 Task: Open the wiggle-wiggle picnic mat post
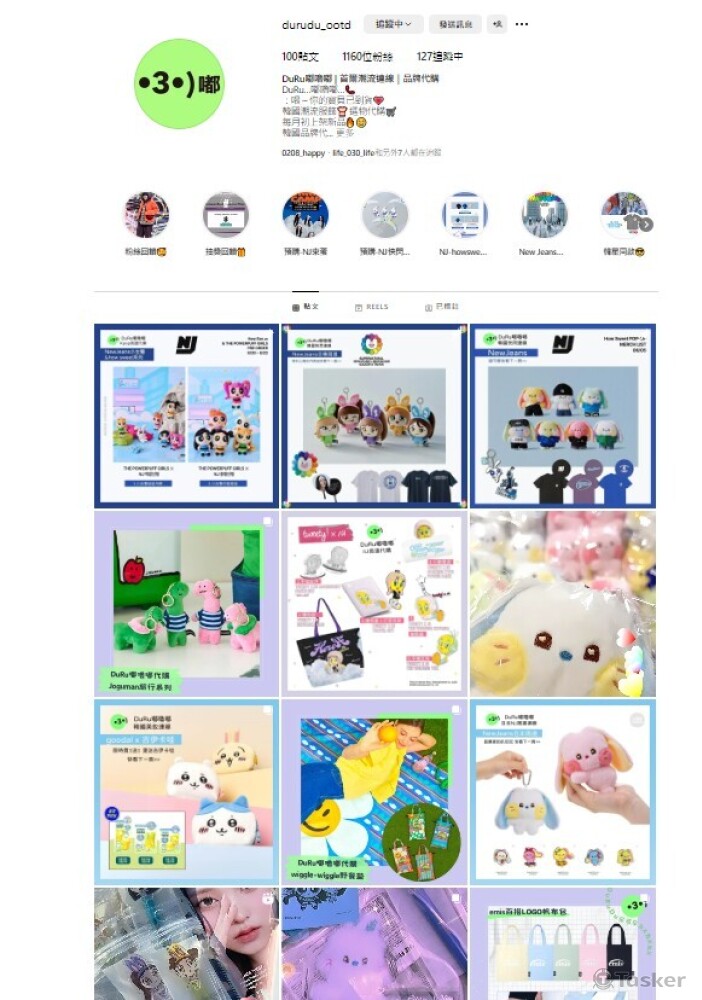click(374, 792)
